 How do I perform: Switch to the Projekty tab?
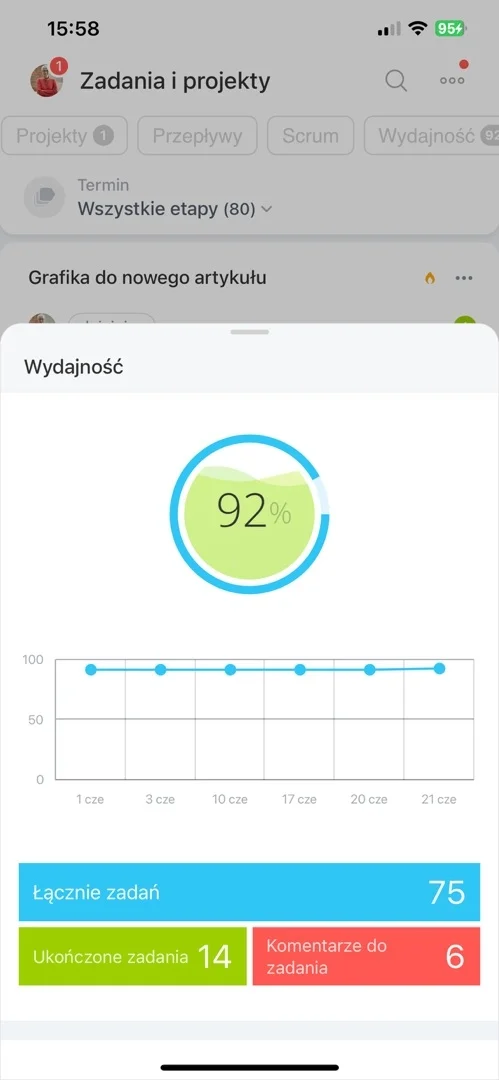65,136
